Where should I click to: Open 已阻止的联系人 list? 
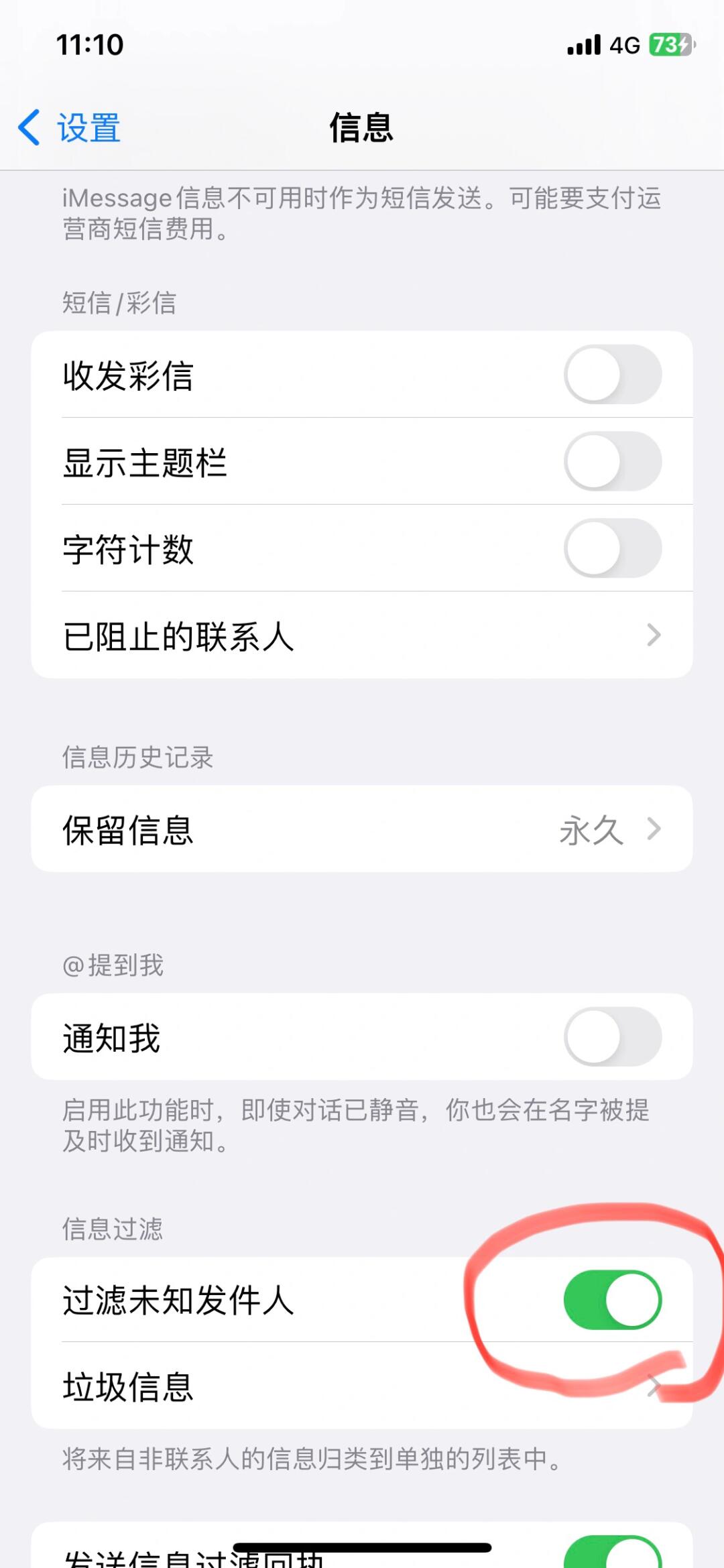[362, 634]
